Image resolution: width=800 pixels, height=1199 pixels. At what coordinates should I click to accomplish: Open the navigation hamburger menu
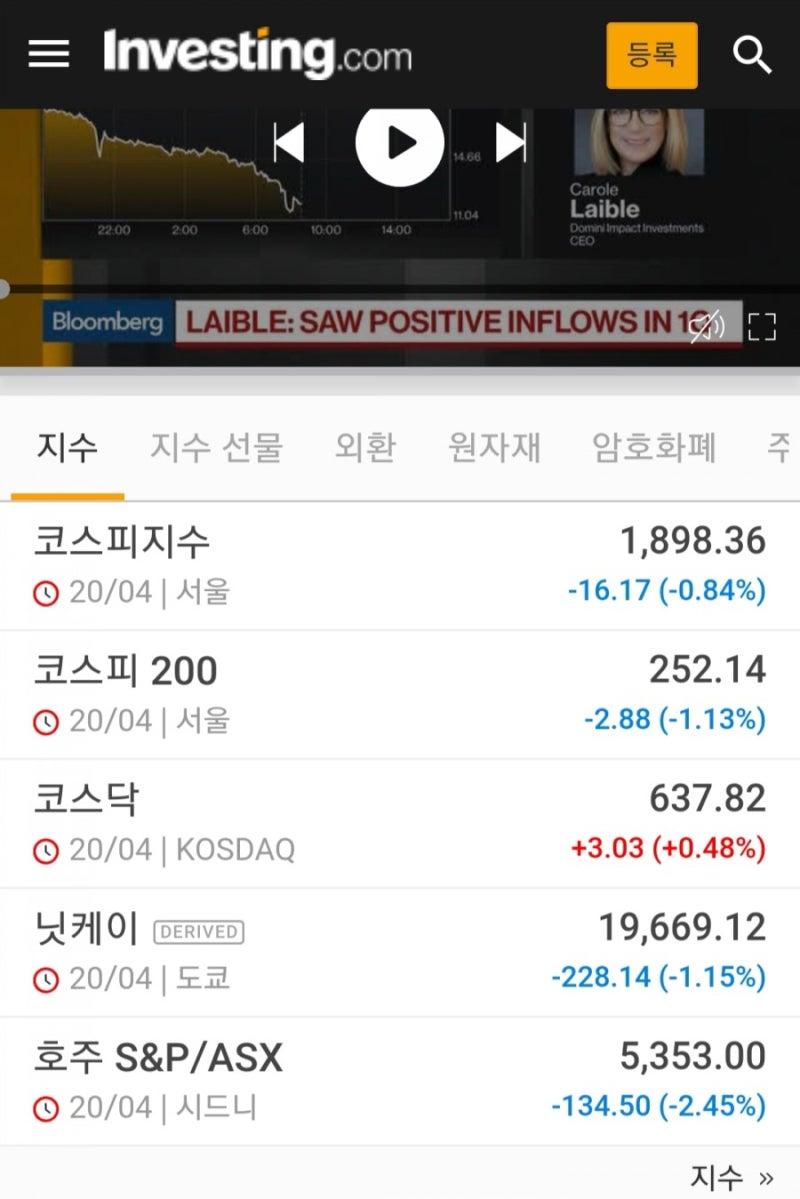(x=47, y=54)
